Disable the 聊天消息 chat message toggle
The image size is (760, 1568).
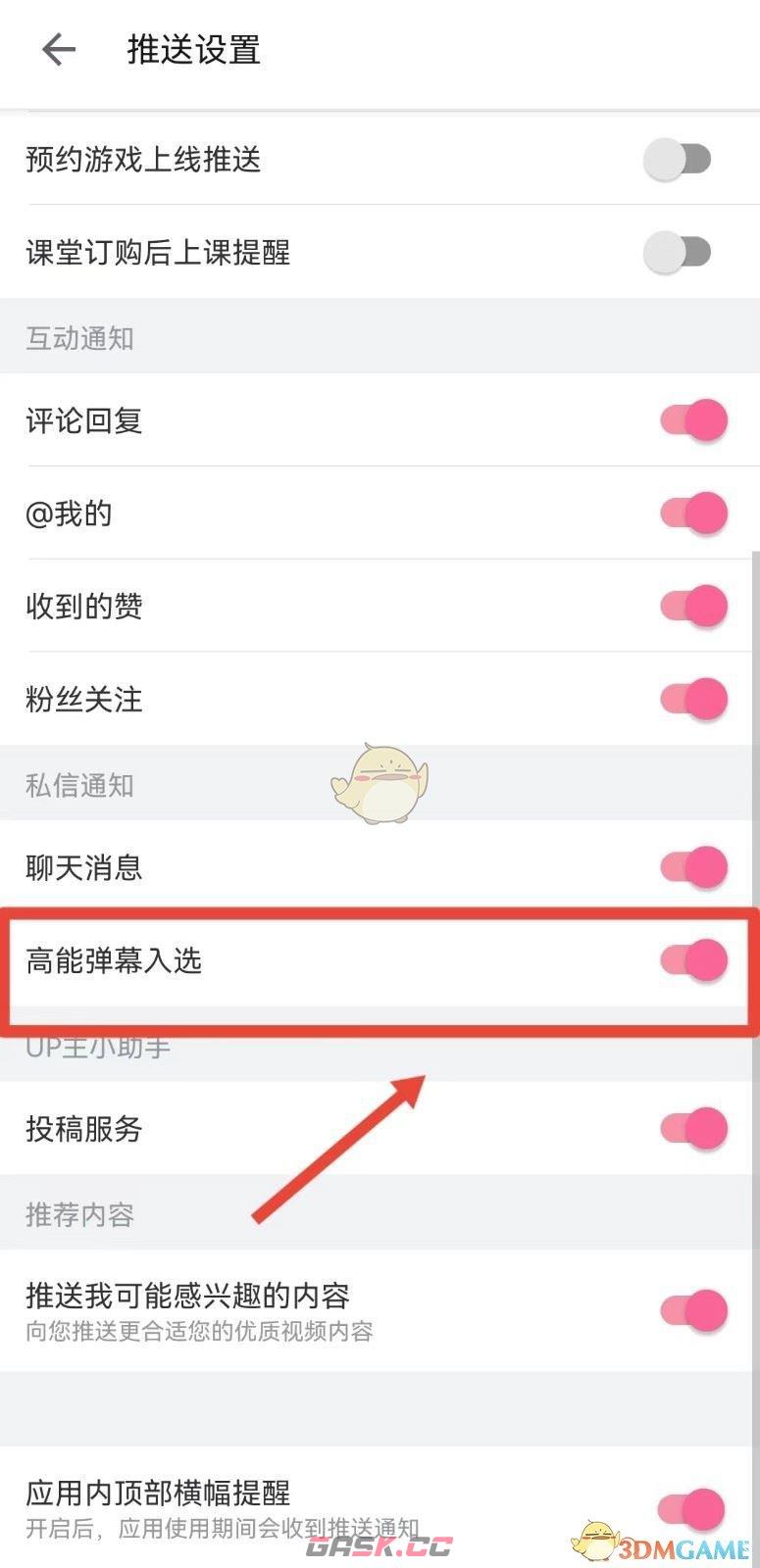click(x=692, y=866)
